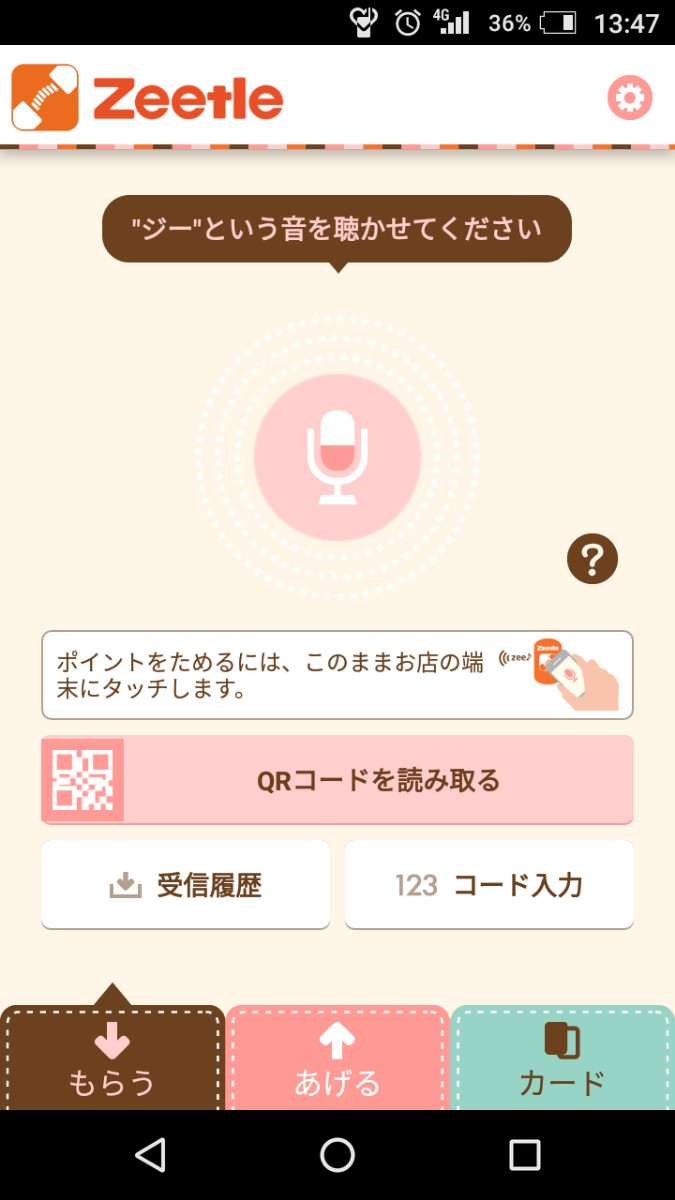Switch to the カード tab
The height and width of the screenshot is (1200, 675).
(562, 1060)
